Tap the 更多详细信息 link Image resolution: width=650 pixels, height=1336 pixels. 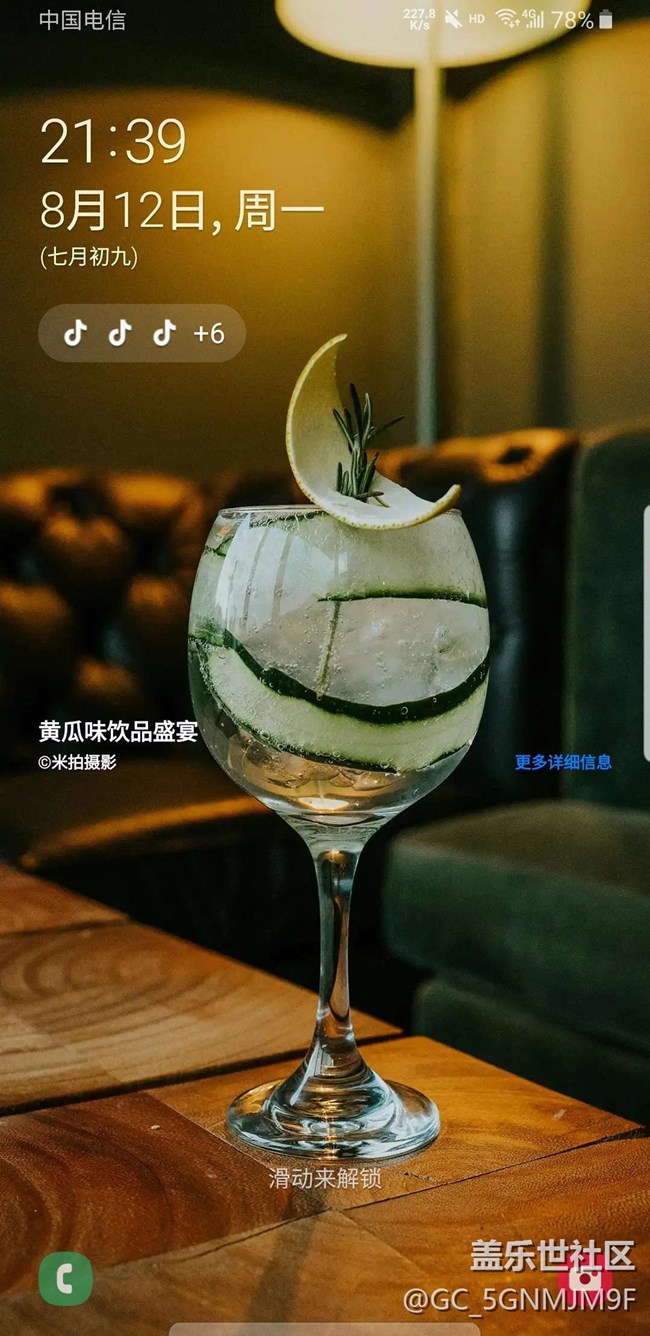pyautogui.click(x=563, y=762)
